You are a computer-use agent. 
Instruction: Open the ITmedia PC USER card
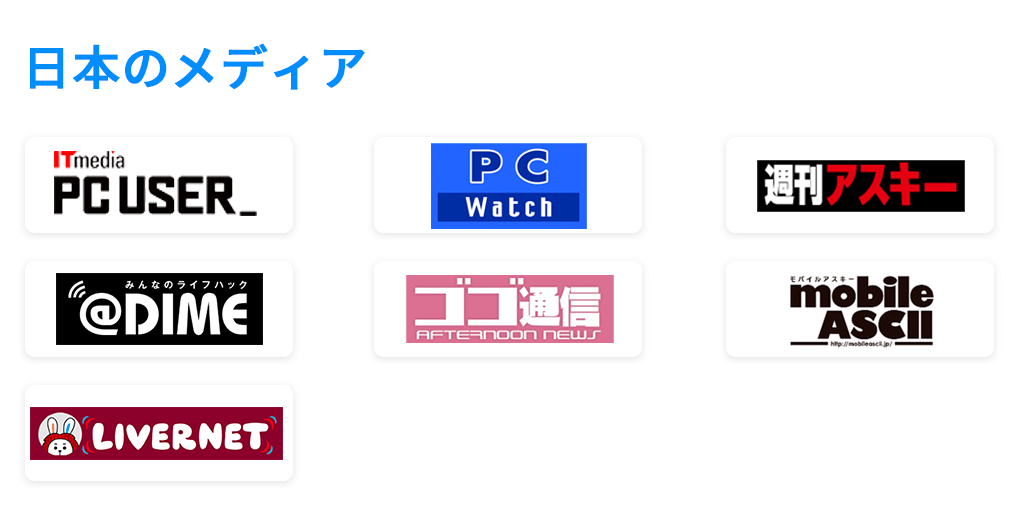(158, 185)
